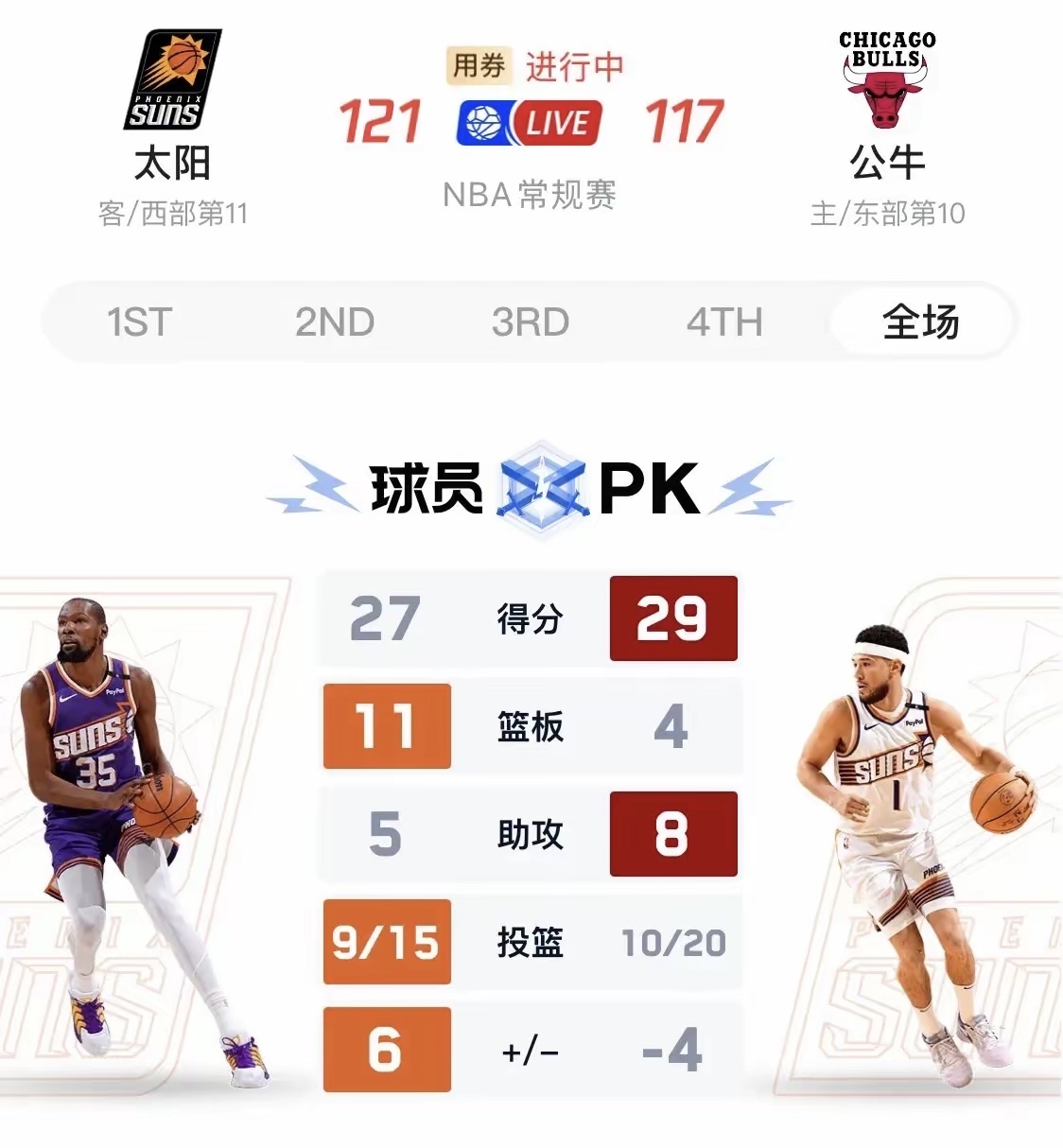Open the 3RD quarter stats
1063x1148 pixels.
coord(530,322)
